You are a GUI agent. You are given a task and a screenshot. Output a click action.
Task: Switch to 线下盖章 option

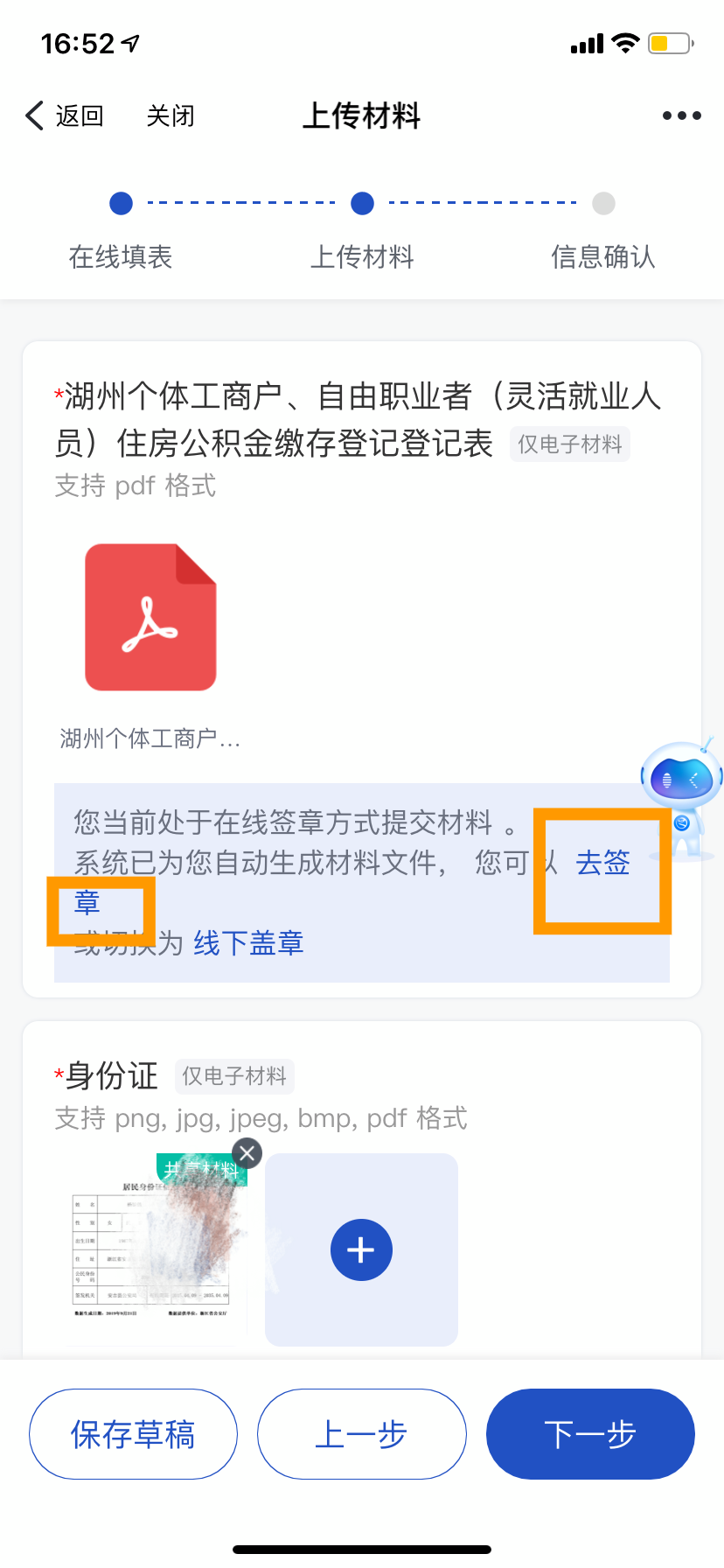click(x=248, y=943)
